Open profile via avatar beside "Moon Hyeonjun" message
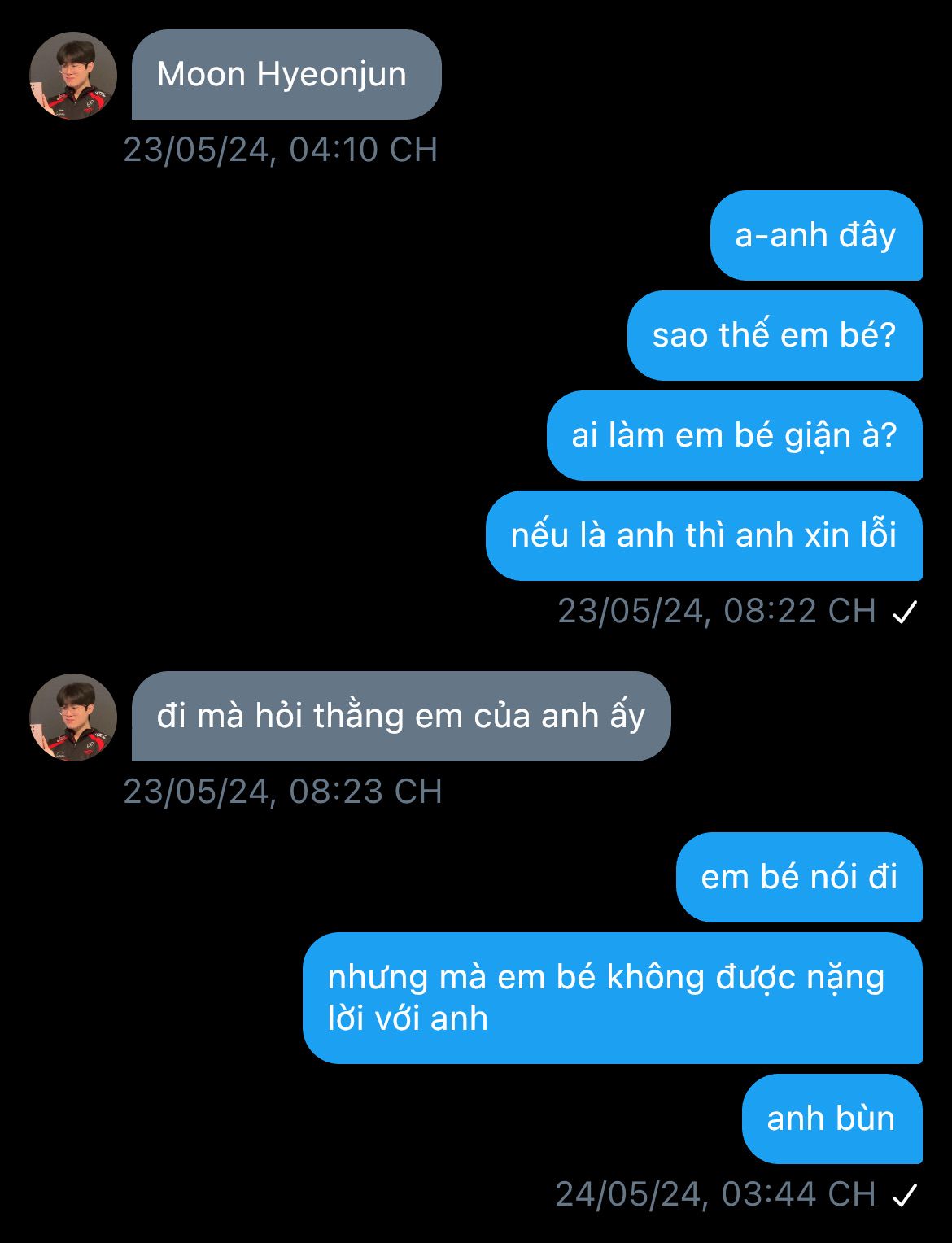The width and height of the screenshot is (952, 1243). (73, 76)
